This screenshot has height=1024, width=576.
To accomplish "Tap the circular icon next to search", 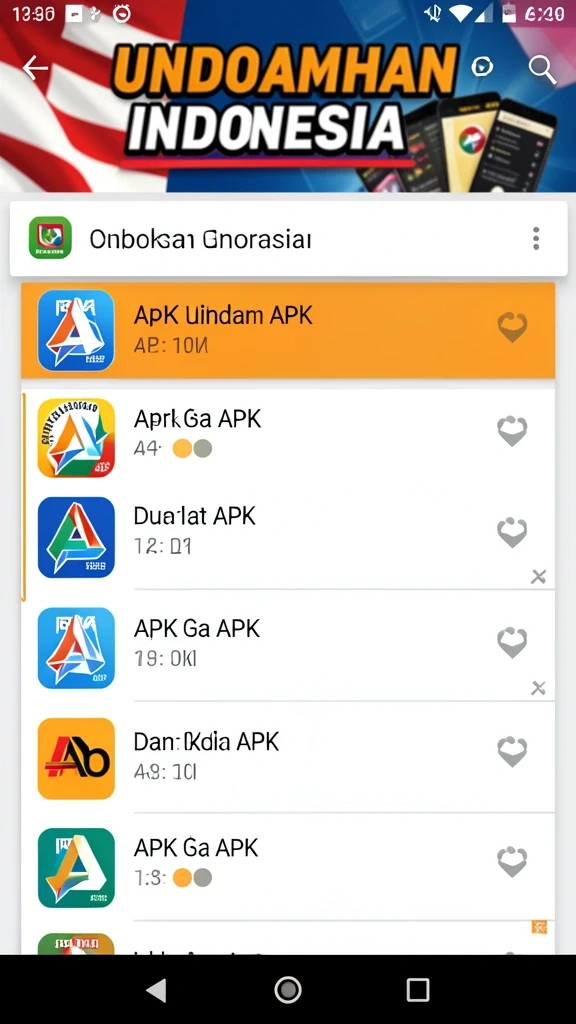I will pos(482,66).
